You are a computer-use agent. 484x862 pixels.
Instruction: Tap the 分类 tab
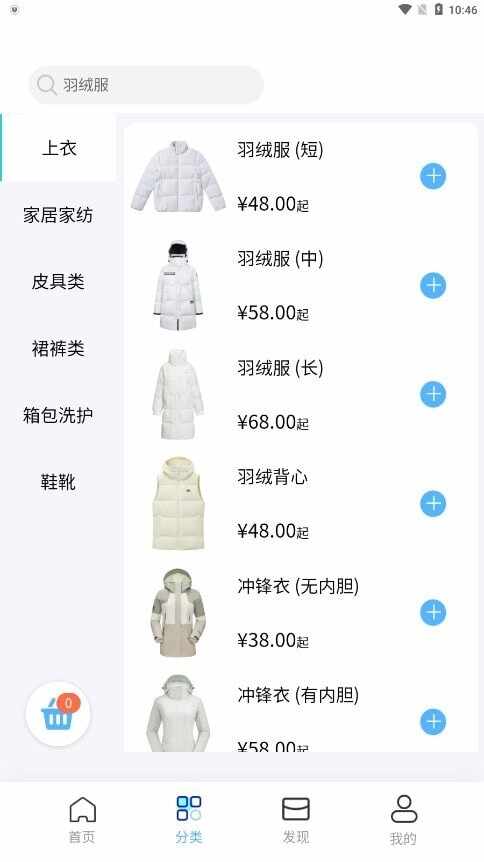(x=189, y=820)
